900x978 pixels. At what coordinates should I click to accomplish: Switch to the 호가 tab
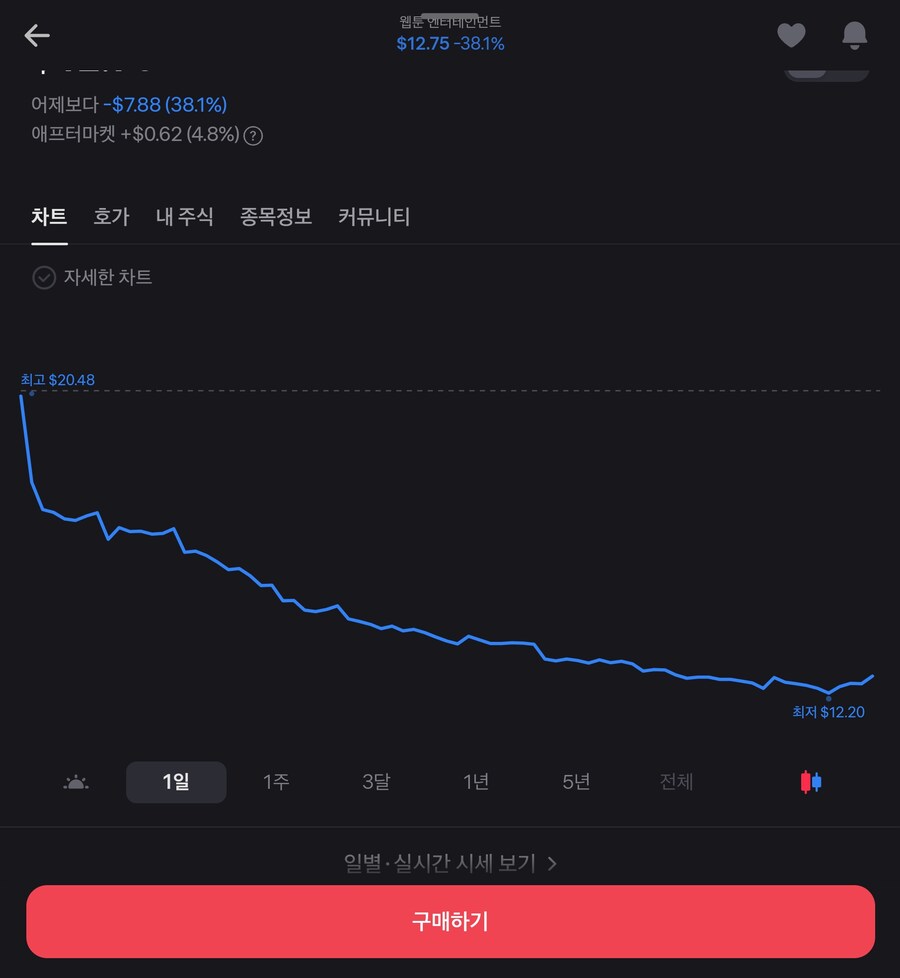point(111,217)
